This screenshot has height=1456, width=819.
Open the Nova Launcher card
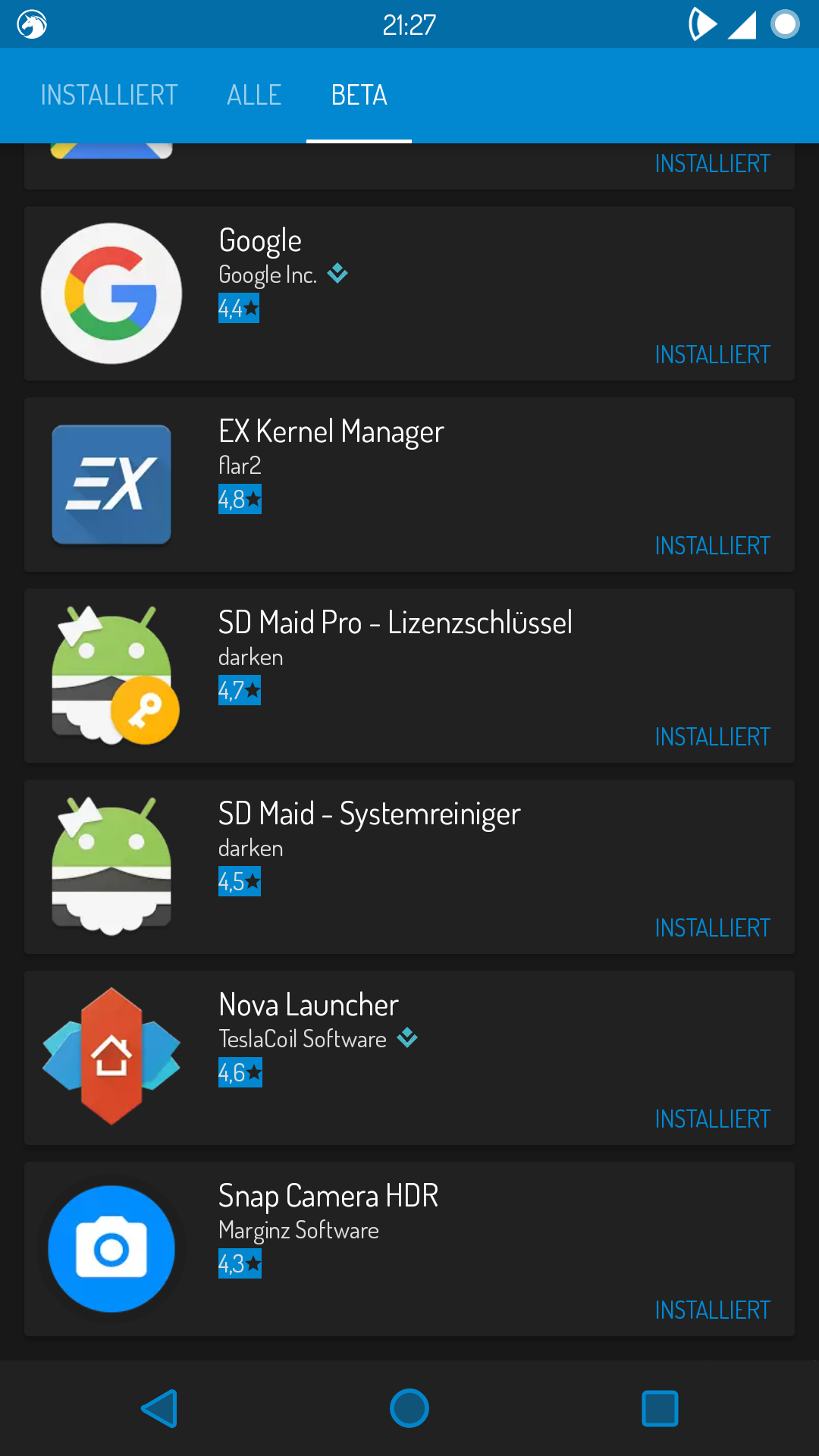click(x=409, y=1058)
